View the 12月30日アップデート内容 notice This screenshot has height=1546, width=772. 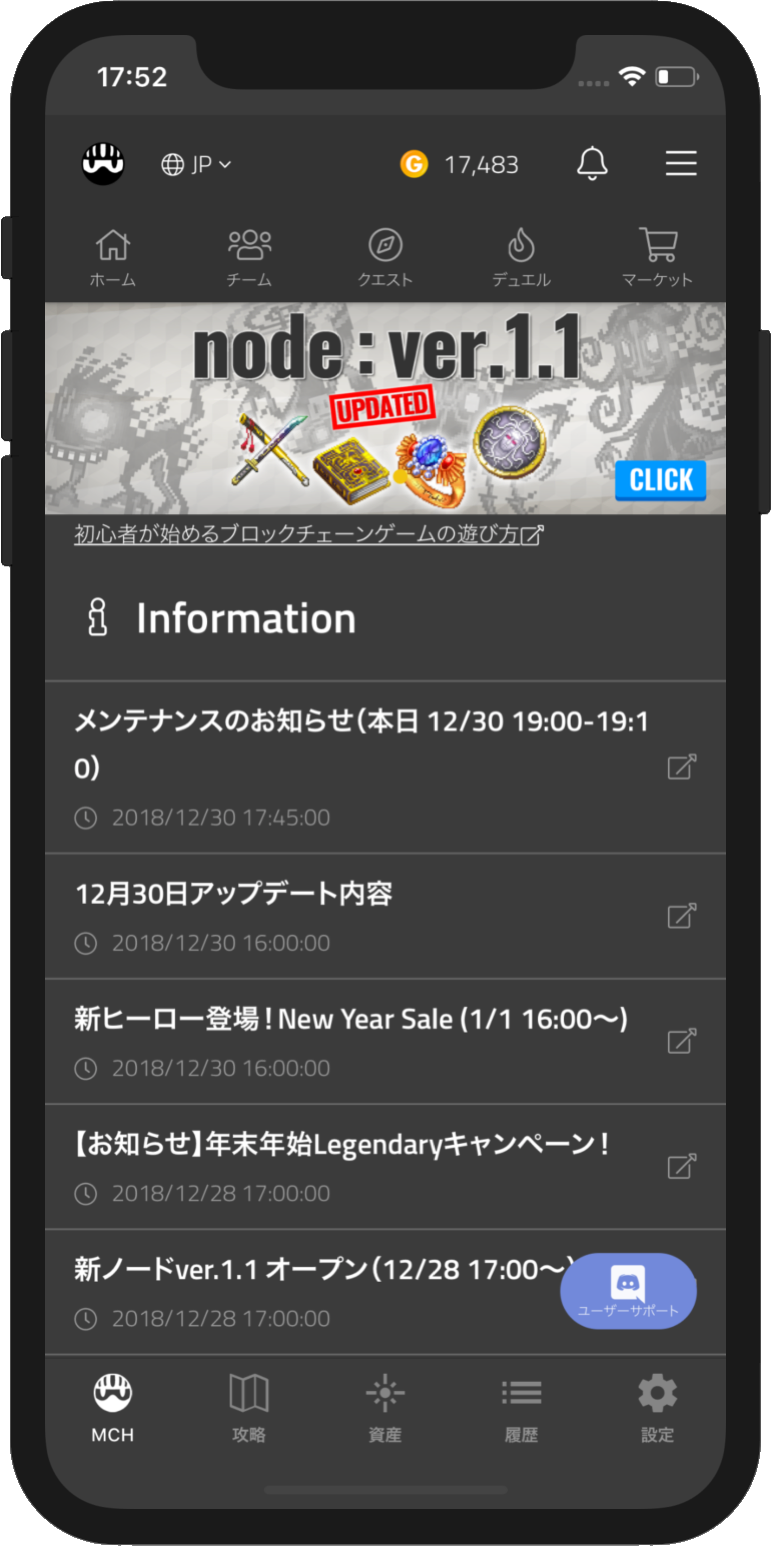pos(362,916)
